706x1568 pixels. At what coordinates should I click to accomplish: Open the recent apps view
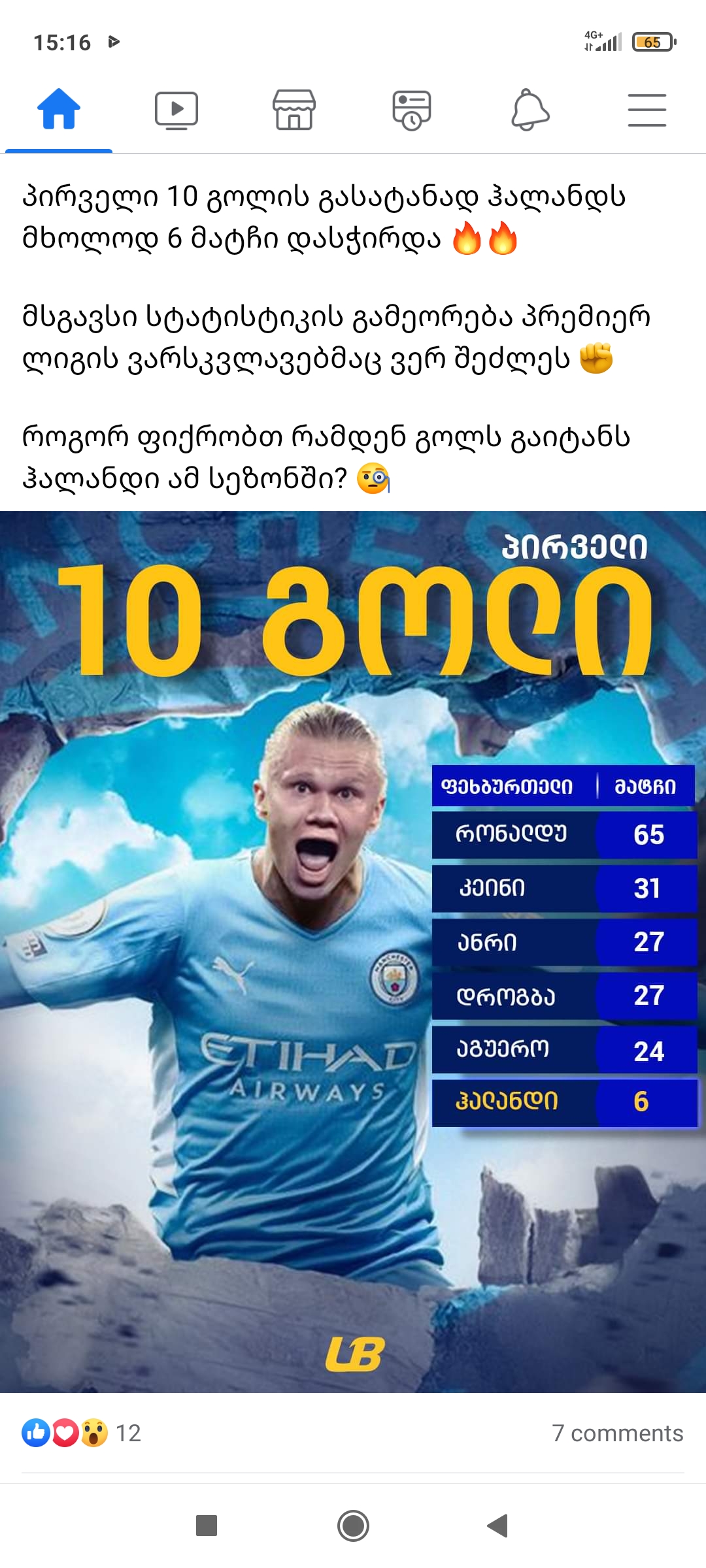coord(207,1526)
